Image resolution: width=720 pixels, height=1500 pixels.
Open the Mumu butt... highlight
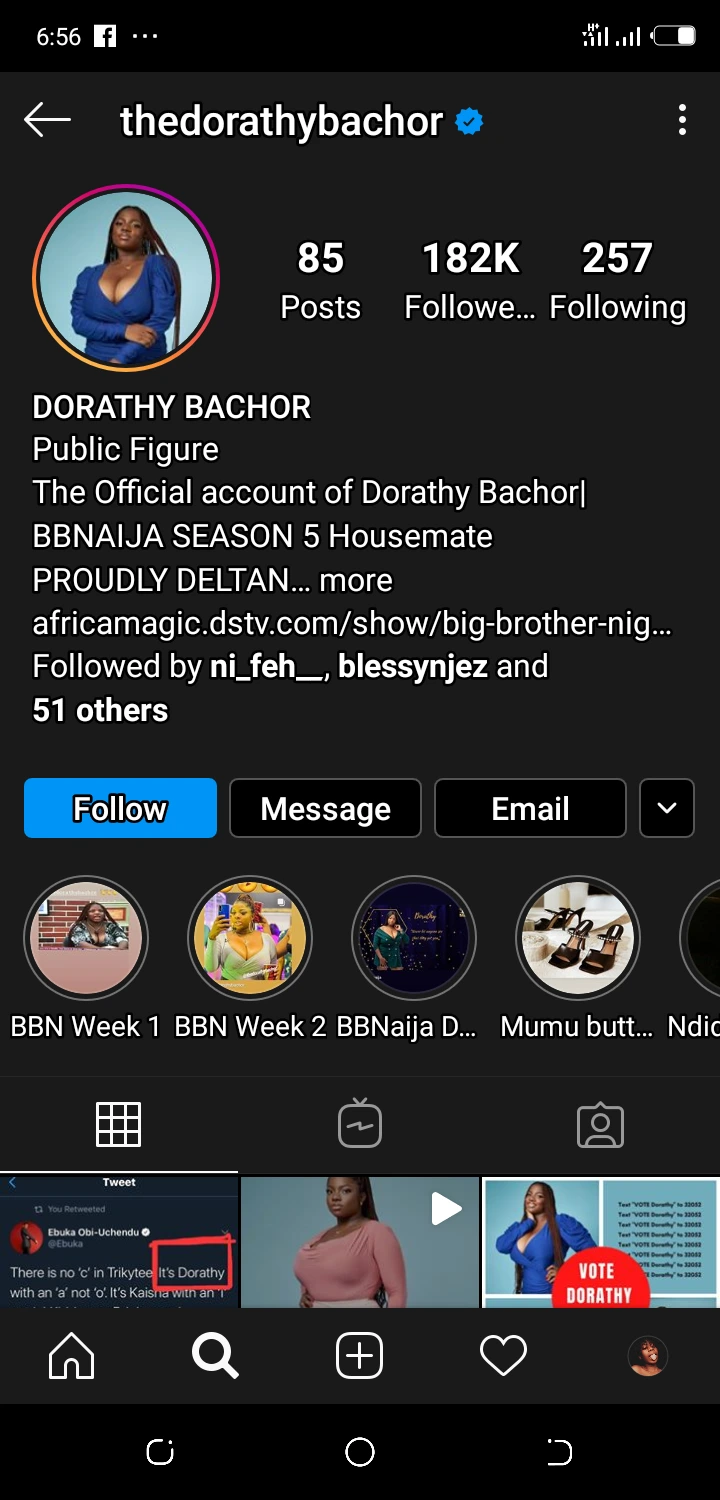click(x=578, y=938)
